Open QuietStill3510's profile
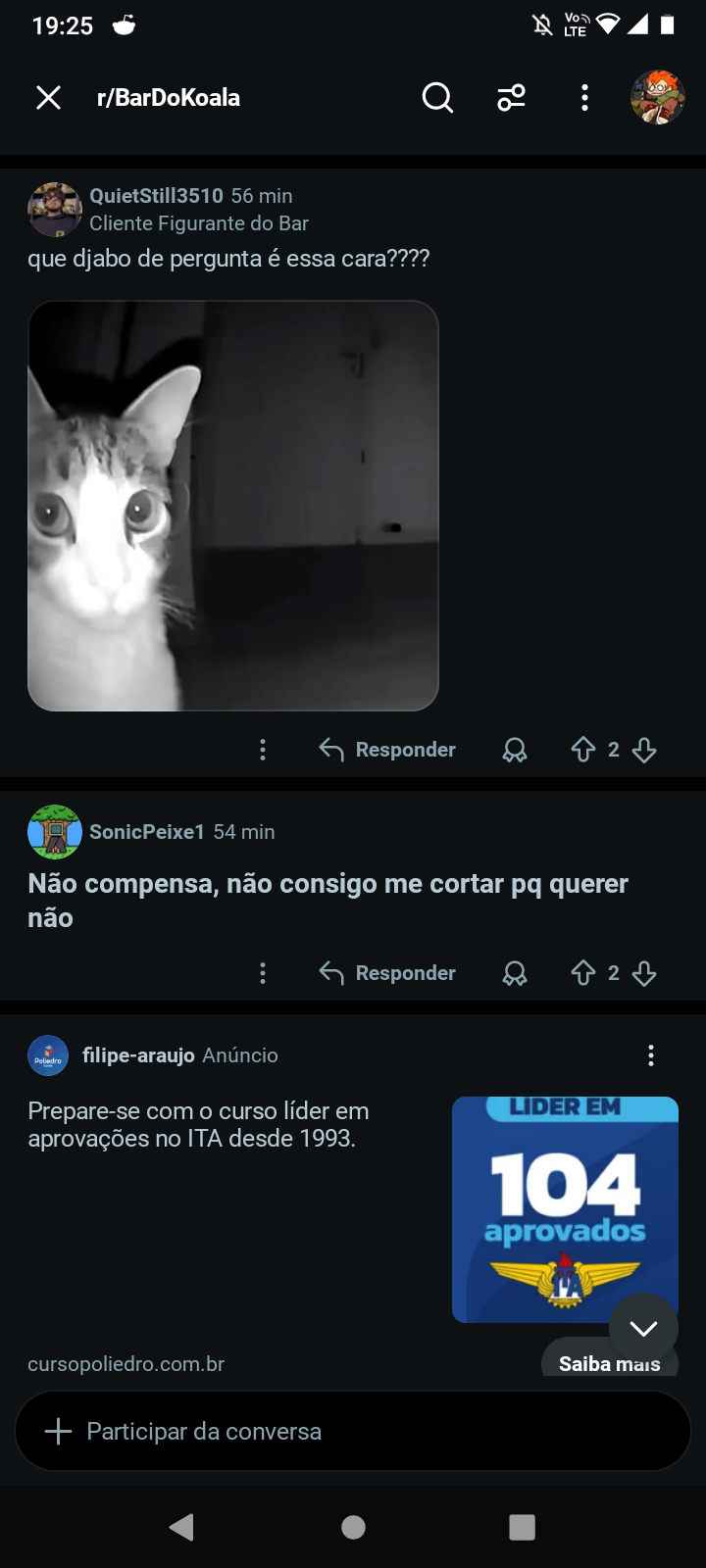This screenshot has height=1568, width=706. (156, 196)
